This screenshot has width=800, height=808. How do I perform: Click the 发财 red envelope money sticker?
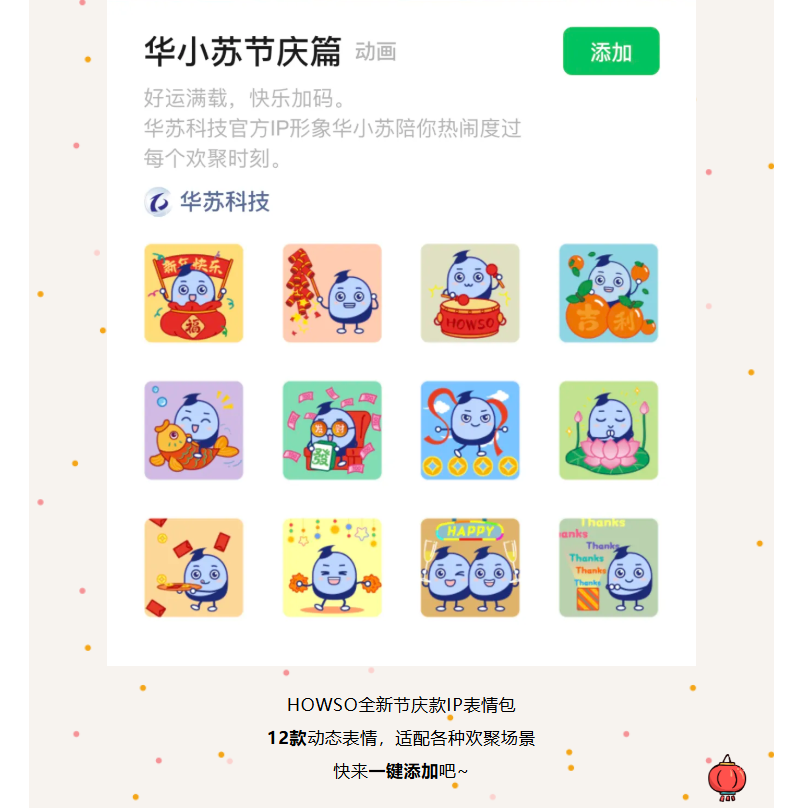click(333, 430)
